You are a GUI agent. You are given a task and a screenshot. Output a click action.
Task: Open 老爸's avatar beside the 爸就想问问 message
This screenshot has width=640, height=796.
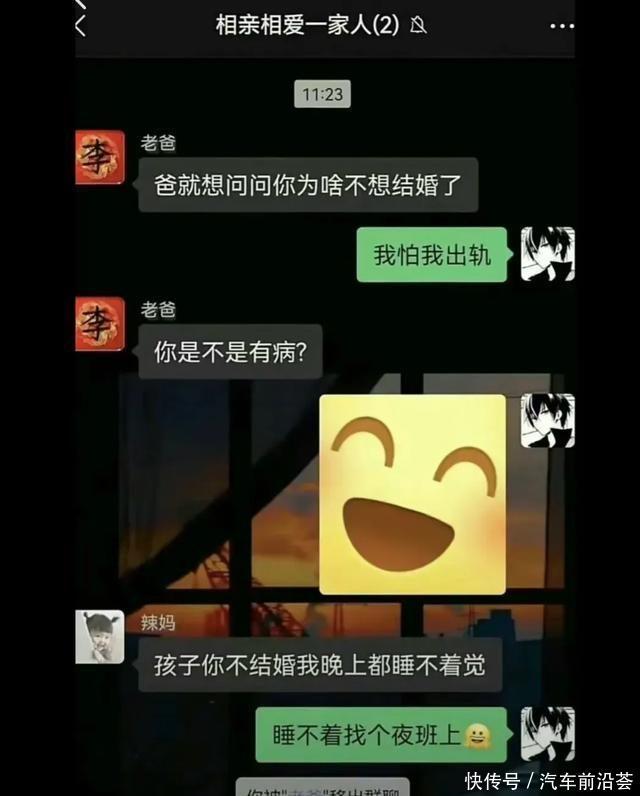point(100,157)
